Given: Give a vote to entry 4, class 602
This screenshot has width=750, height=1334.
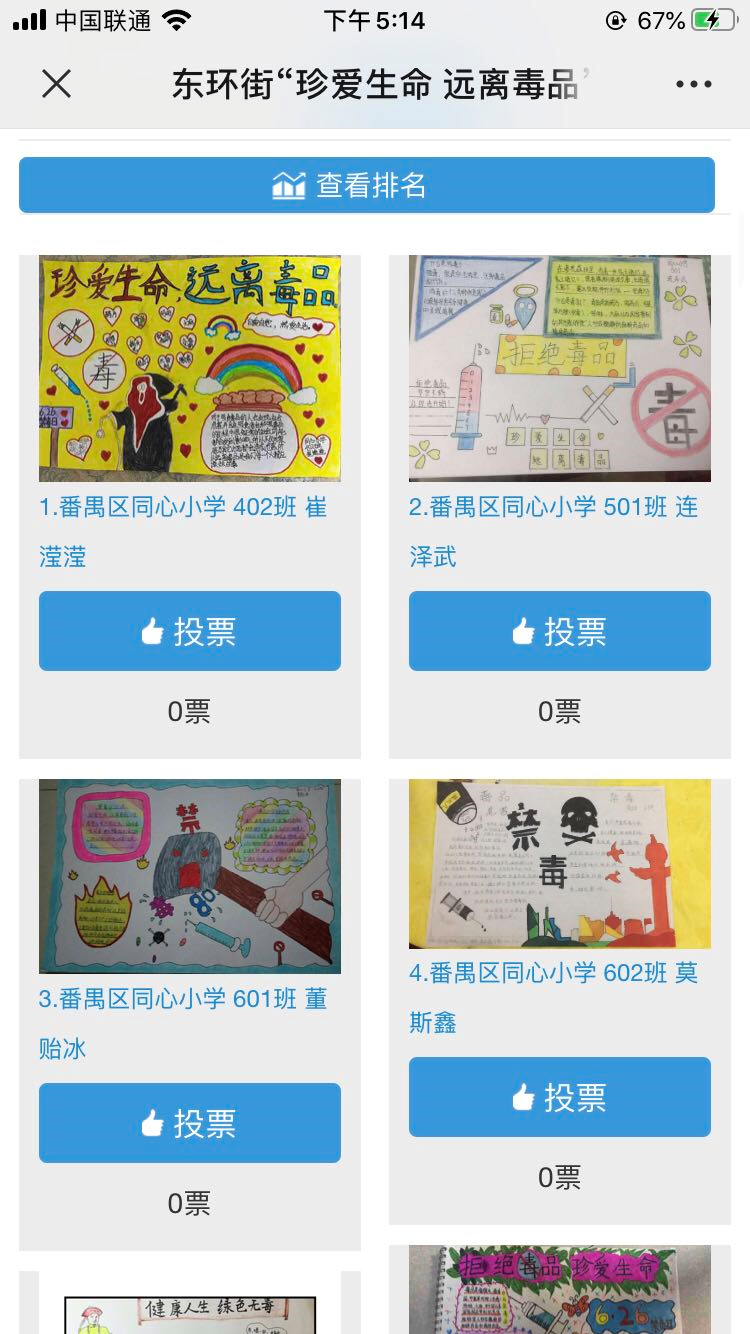Looking at the screenshot, I should point(560,1097).
